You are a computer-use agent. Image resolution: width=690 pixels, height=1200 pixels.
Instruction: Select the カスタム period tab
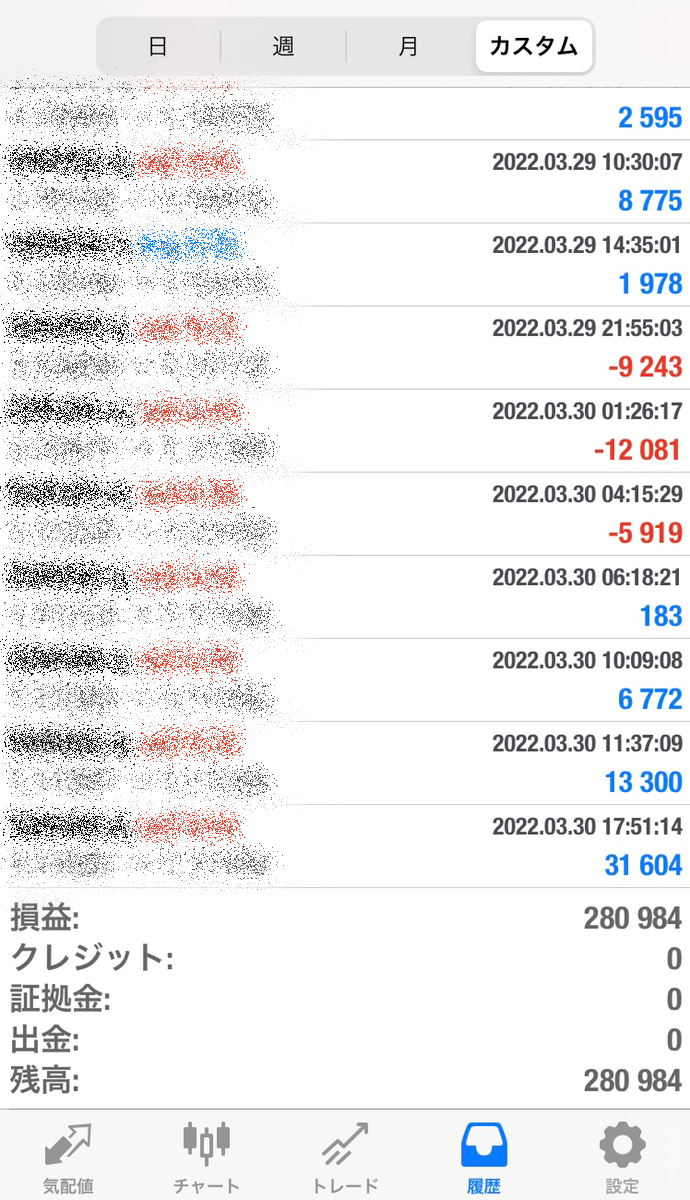pyautogui.click(x=533, y=46)
